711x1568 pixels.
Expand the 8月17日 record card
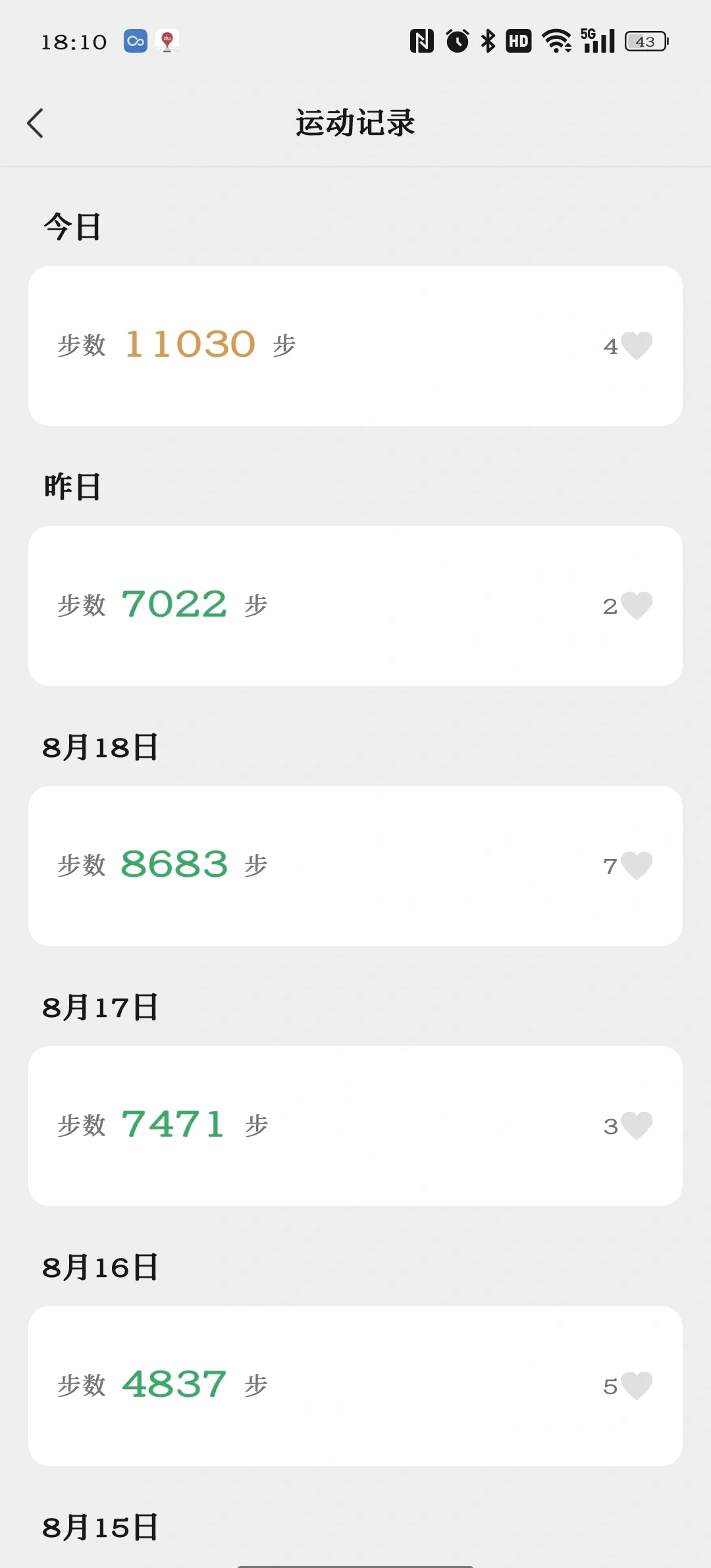(x=355, y=1125)
